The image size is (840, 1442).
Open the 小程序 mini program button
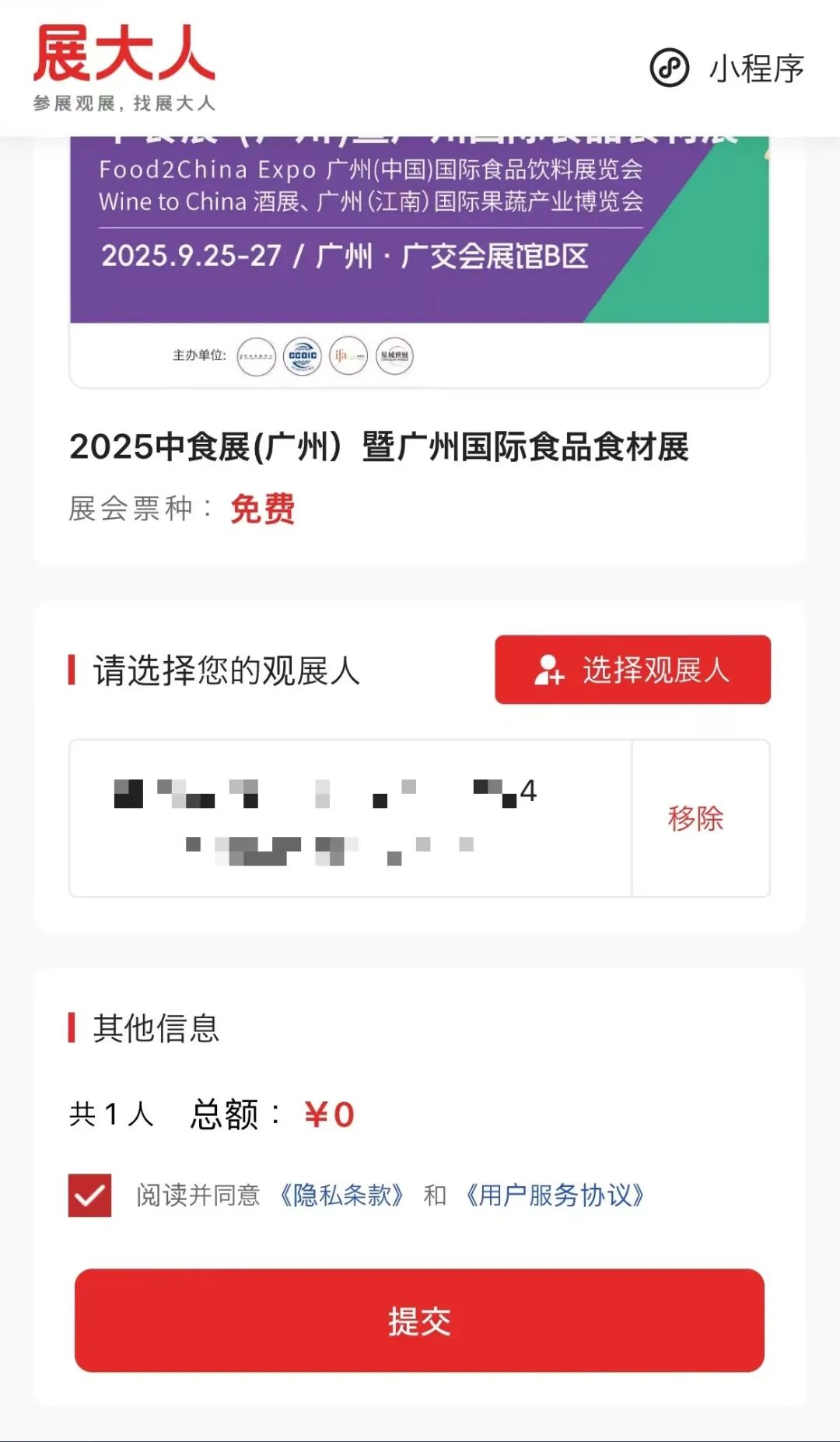click(x=726, y=68)
